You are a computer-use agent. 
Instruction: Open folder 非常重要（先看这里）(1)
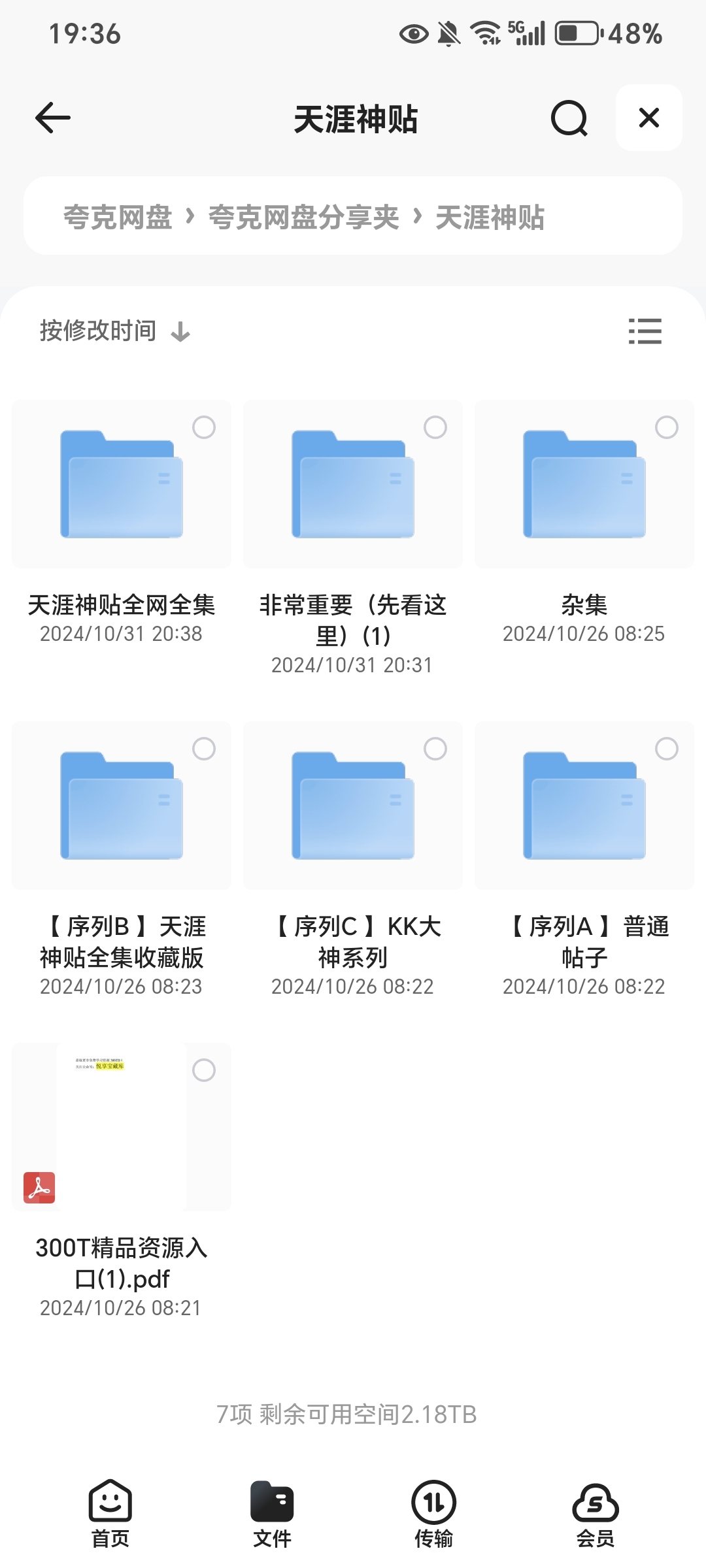point(353,485)
